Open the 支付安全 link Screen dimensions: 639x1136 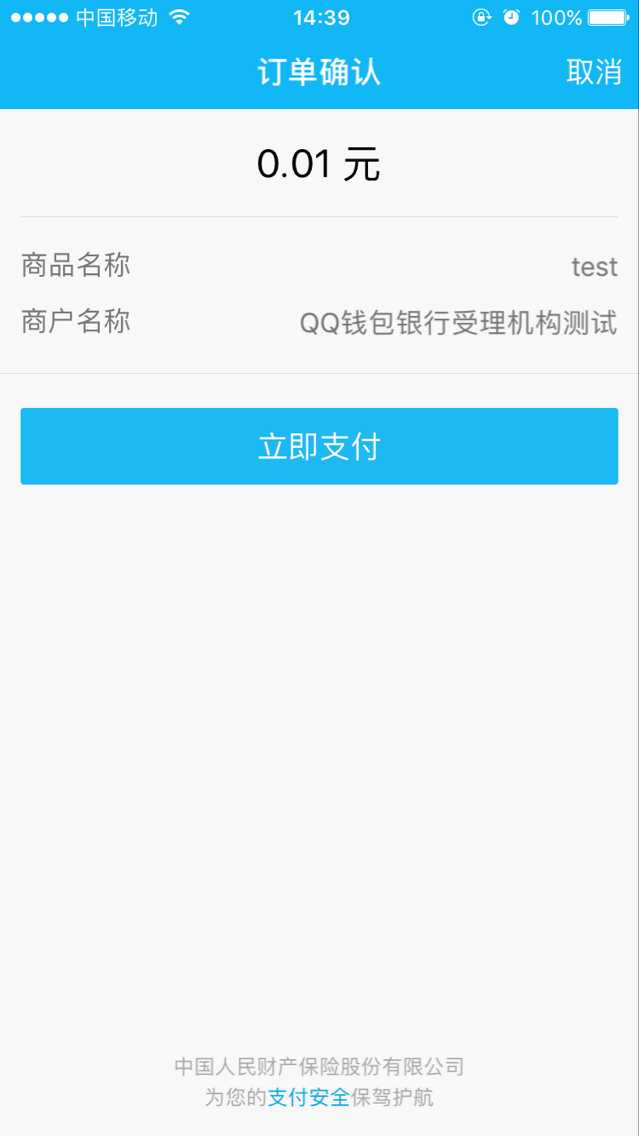(x=309, y=1097)
